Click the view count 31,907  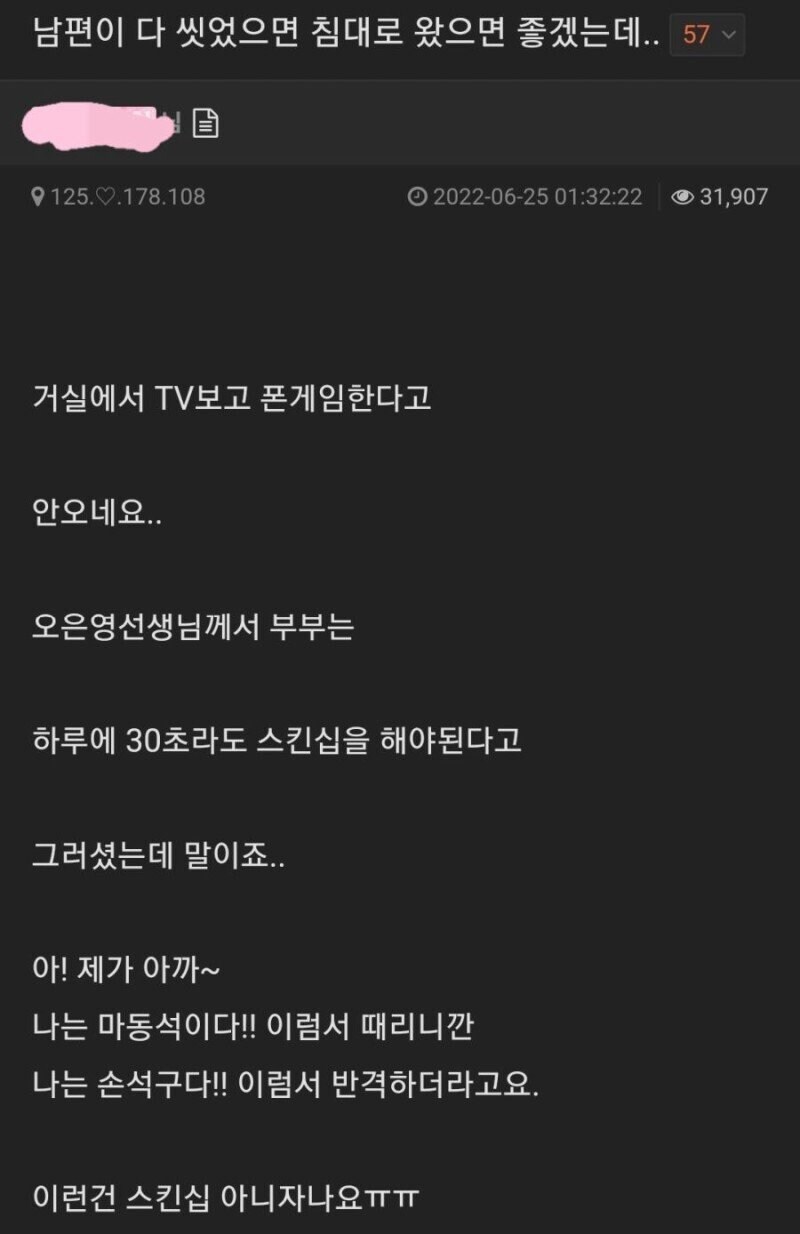coord(733,197)
